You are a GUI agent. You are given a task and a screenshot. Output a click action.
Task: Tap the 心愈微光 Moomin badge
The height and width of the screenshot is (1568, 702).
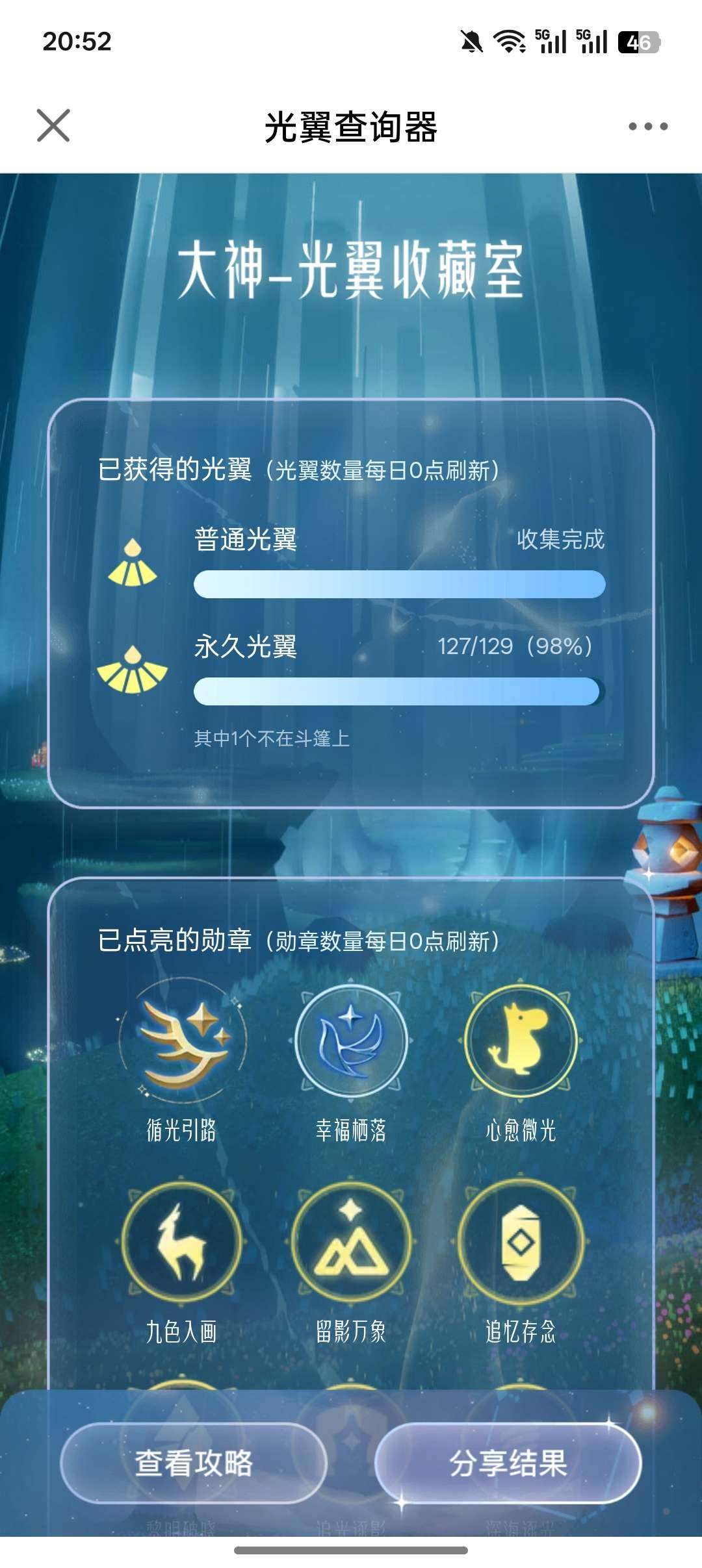520,1039
